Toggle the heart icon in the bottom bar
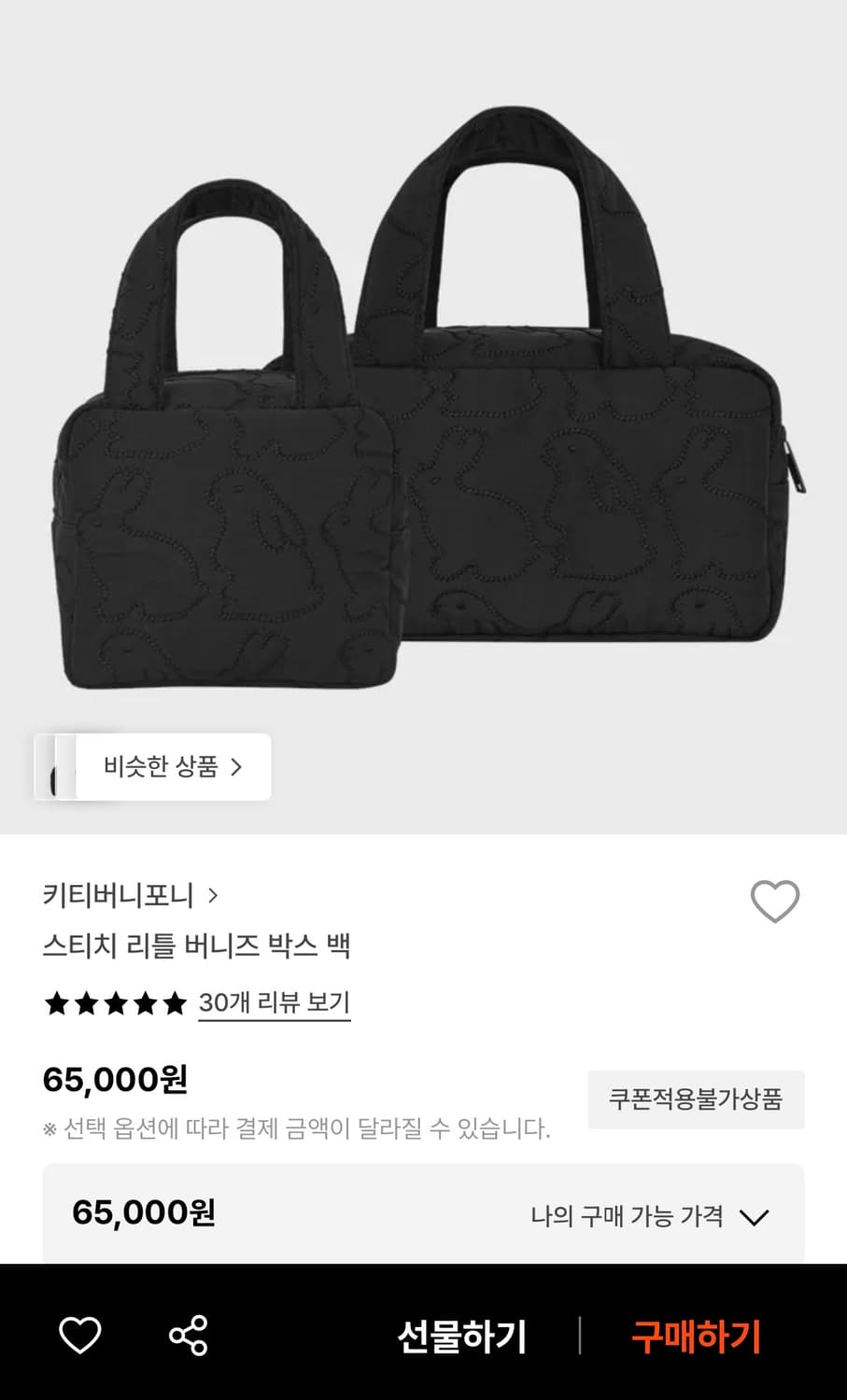847x1400 pixels. point(82,1337)
